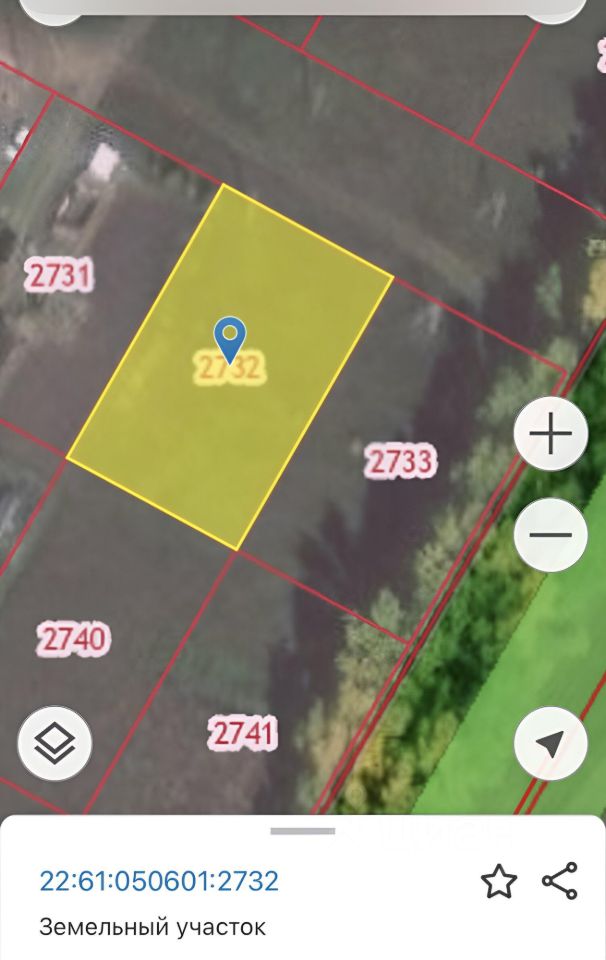The height and width of the screenshot is (960, 606).
Task: Tap the blue location pin marker
Action: pos(230,337)
